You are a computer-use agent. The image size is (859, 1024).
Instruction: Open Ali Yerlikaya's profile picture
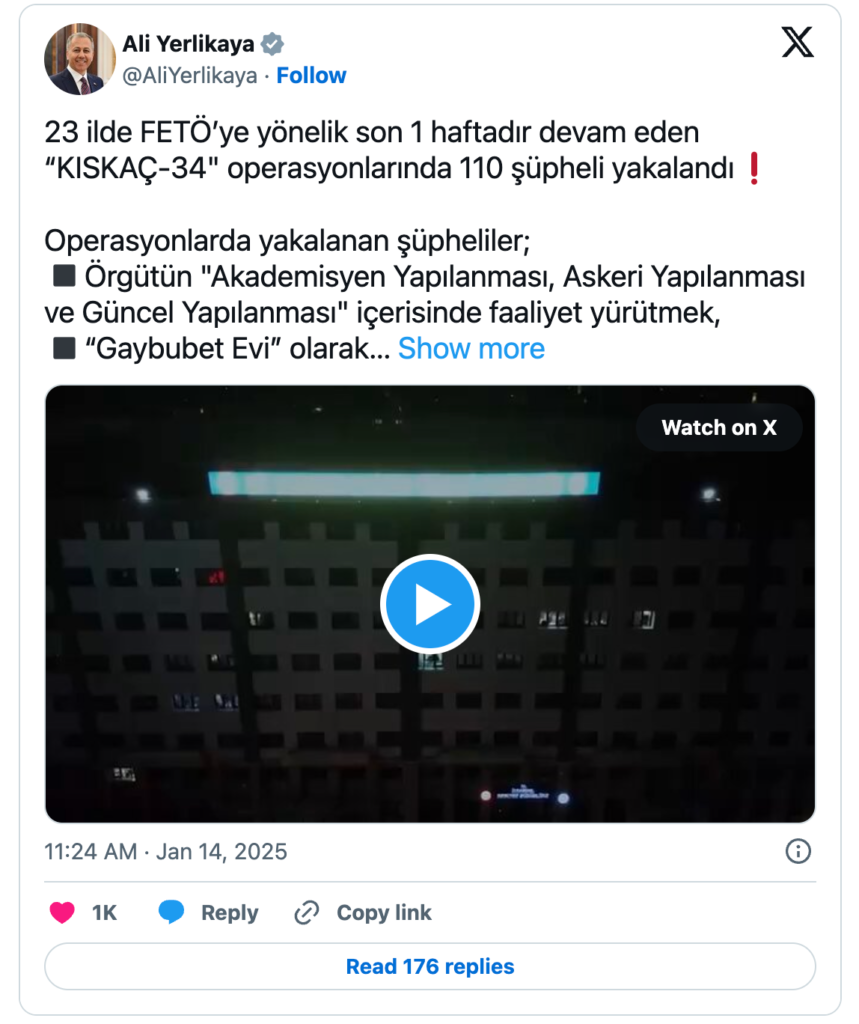[x=79, y=59]
